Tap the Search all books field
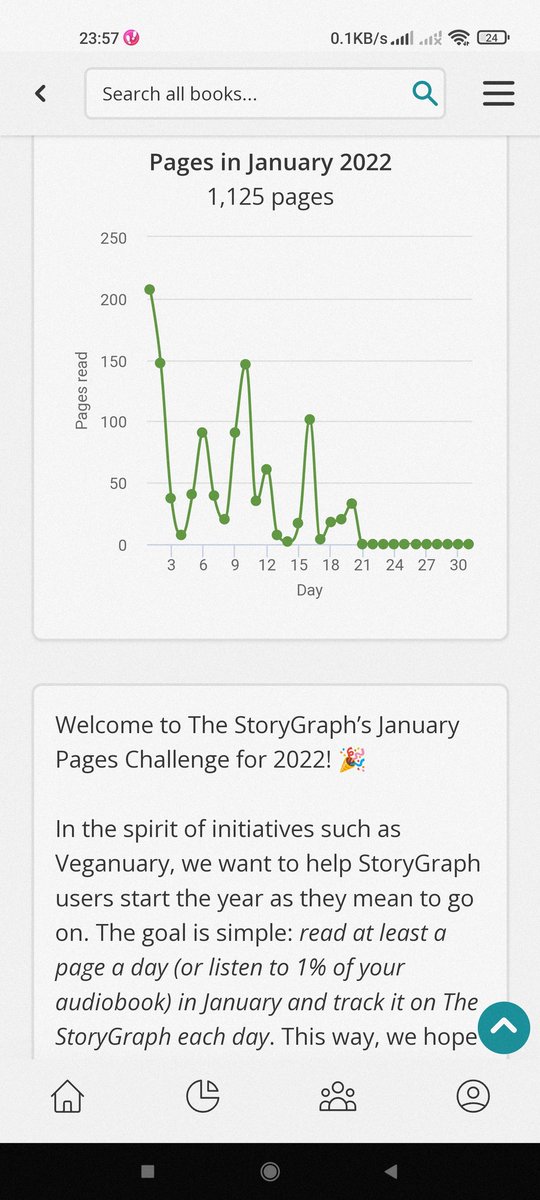540x1200 pixels. 265,94
